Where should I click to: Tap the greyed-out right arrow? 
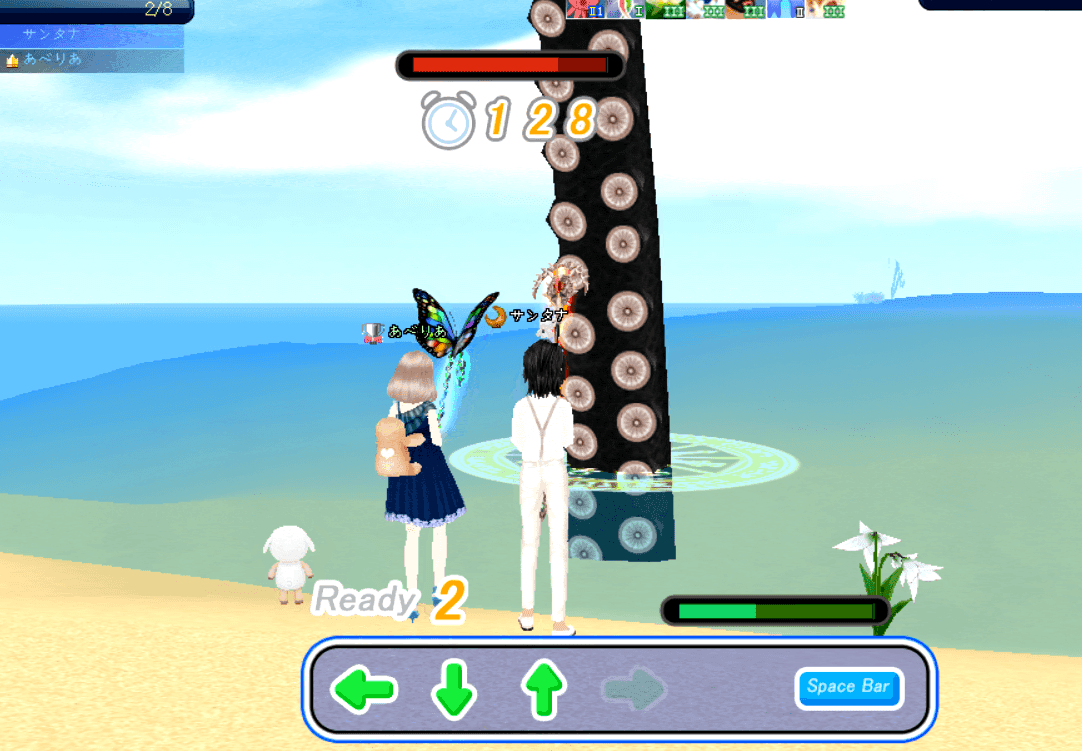click(x=635, y=689)
